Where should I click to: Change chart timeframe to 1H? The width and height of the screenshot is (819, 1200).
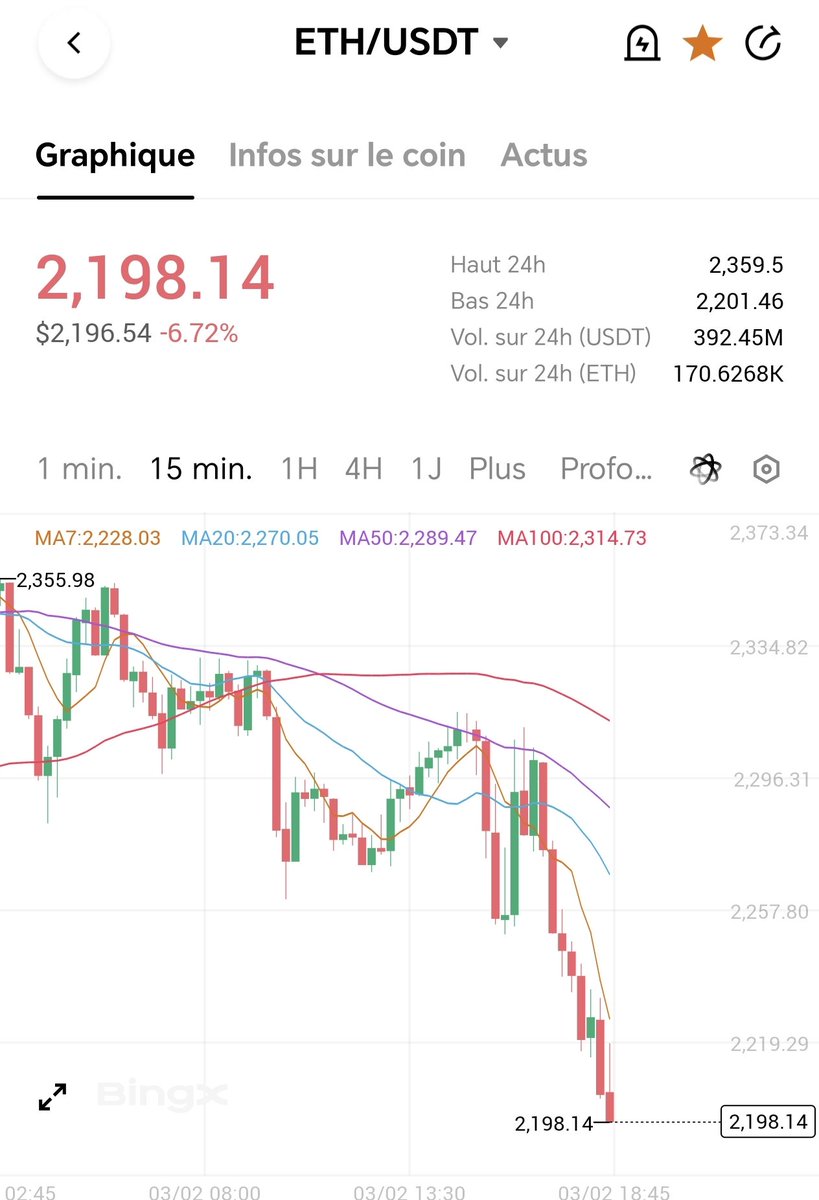299,468
